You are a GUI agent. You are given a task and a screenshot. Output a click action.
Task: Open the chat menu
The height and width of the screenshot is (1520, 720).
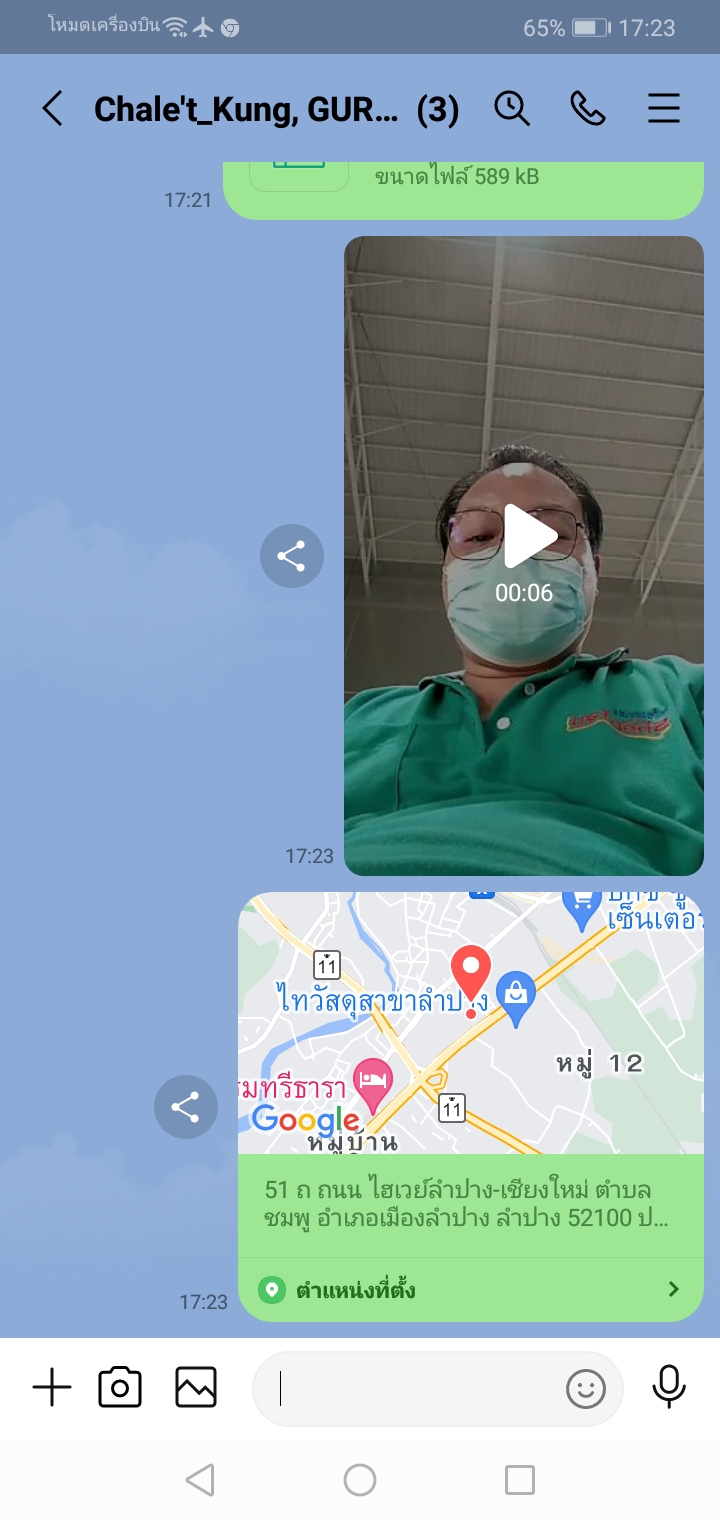pyautogui.click(x=664, y=108)
